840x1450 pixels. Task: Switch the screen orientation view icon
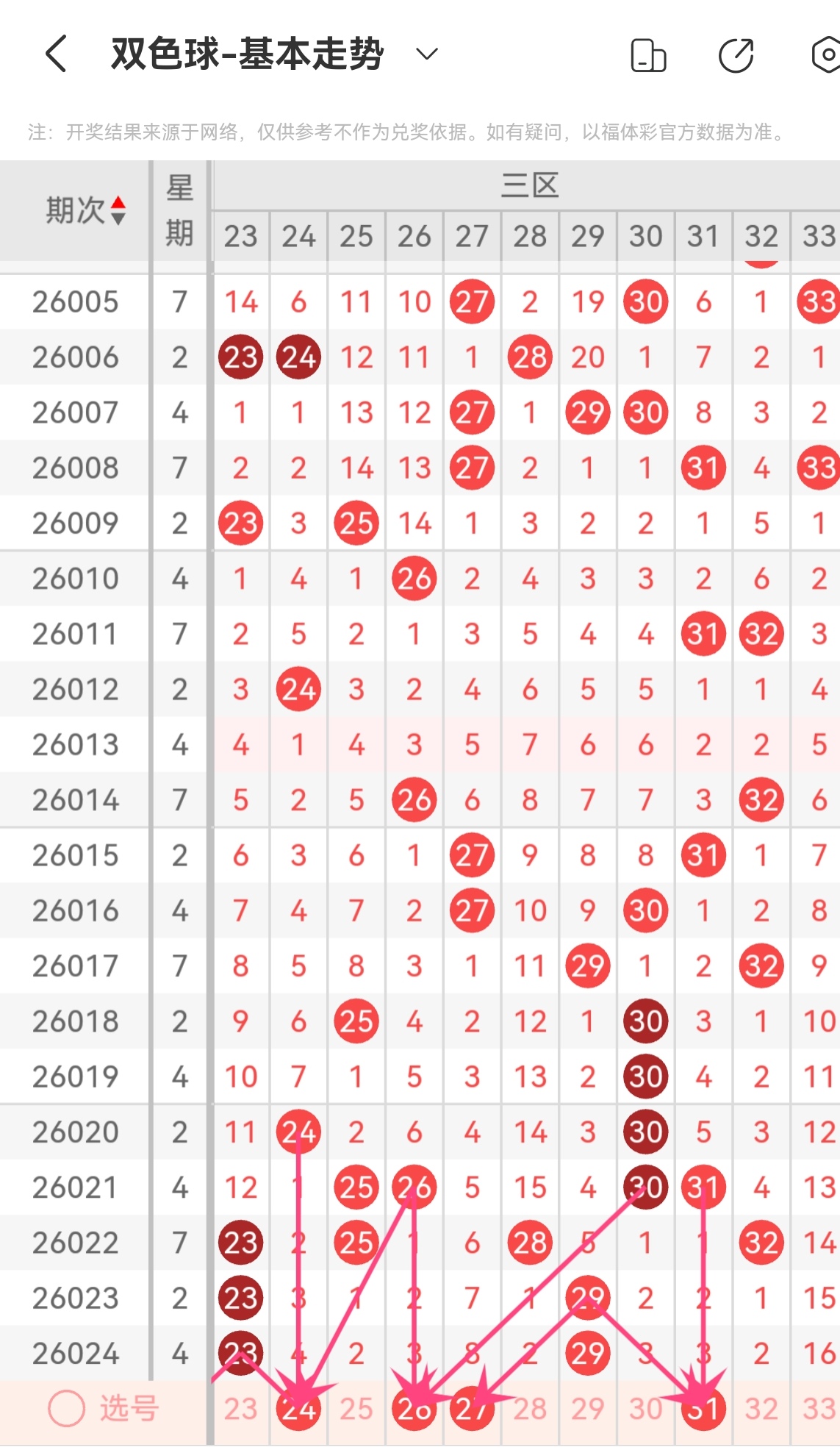tap(648, 56)
